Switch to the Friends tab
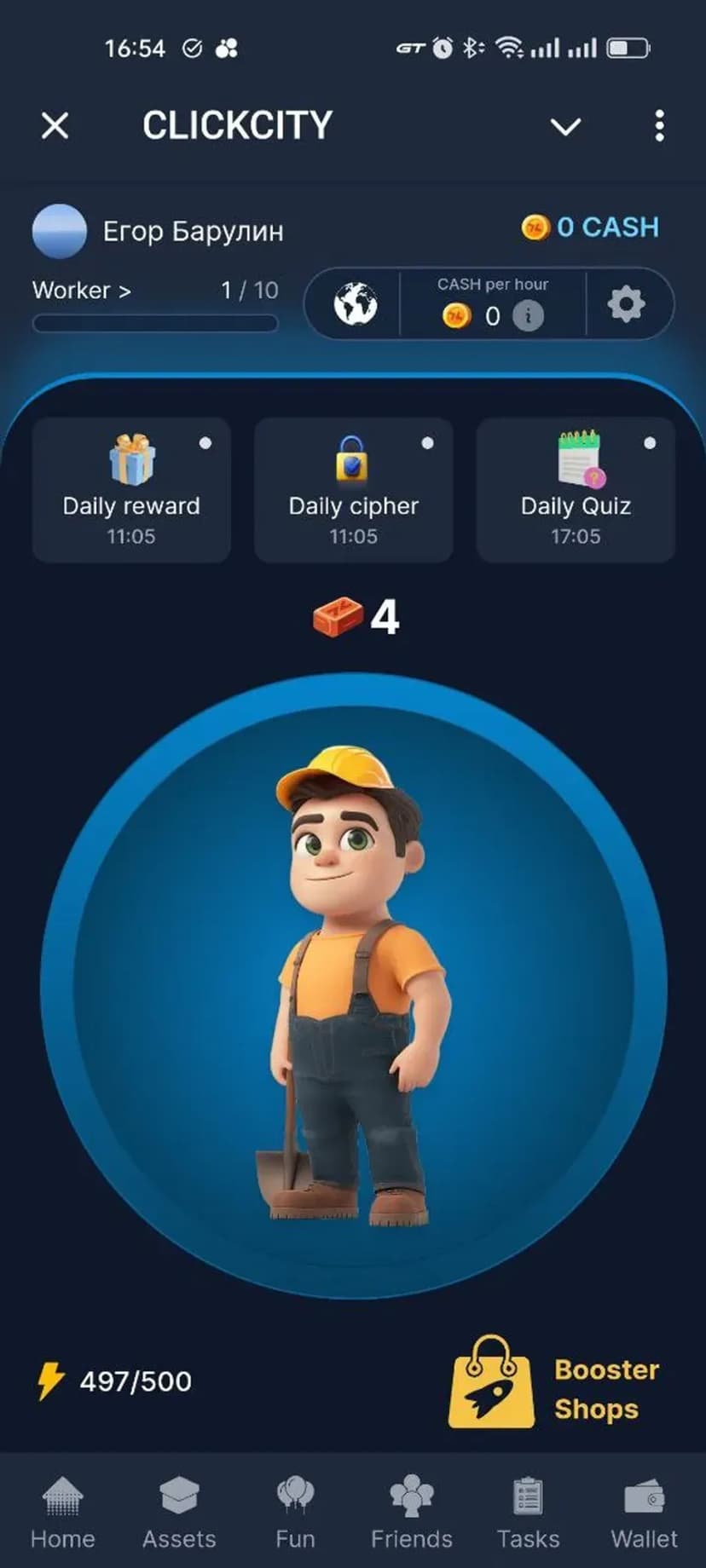Viewport: 706px width, 1568px height. (x=411, y=1512)
